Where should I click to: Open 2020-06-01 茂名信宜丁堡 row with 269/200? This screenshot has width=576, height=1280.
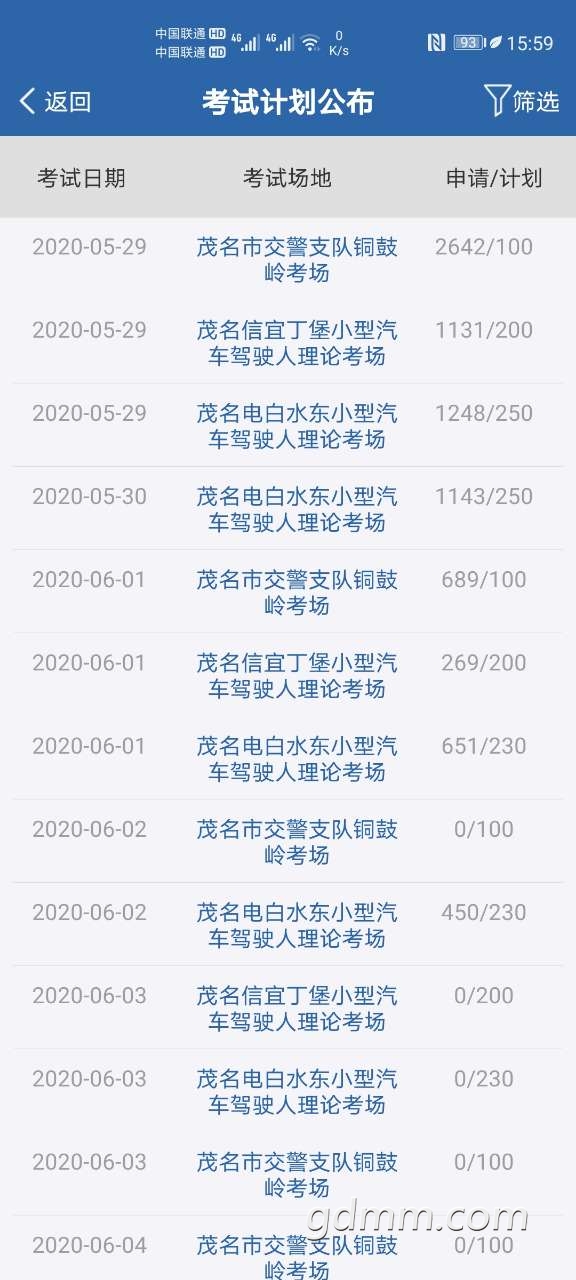288,675
